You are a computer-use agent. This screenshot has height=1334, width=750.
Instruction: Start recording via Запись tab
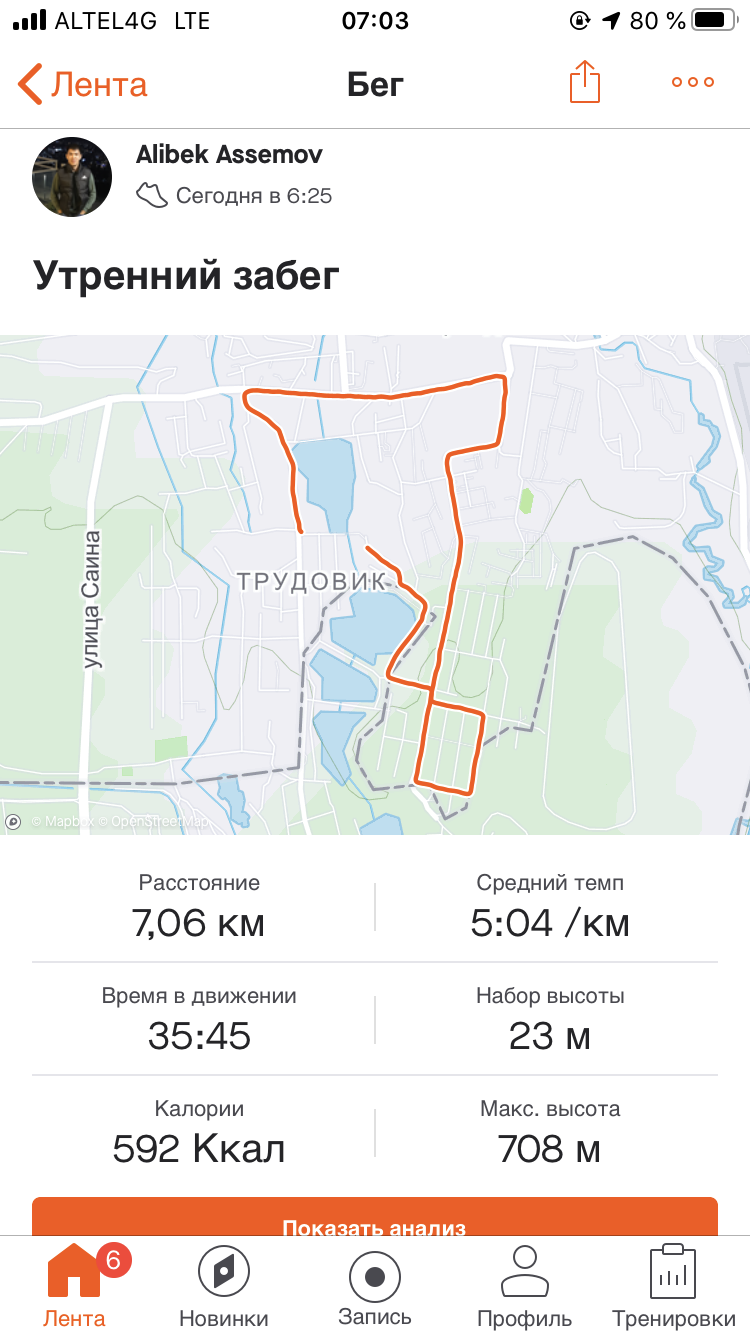(x=375, y=1286)
